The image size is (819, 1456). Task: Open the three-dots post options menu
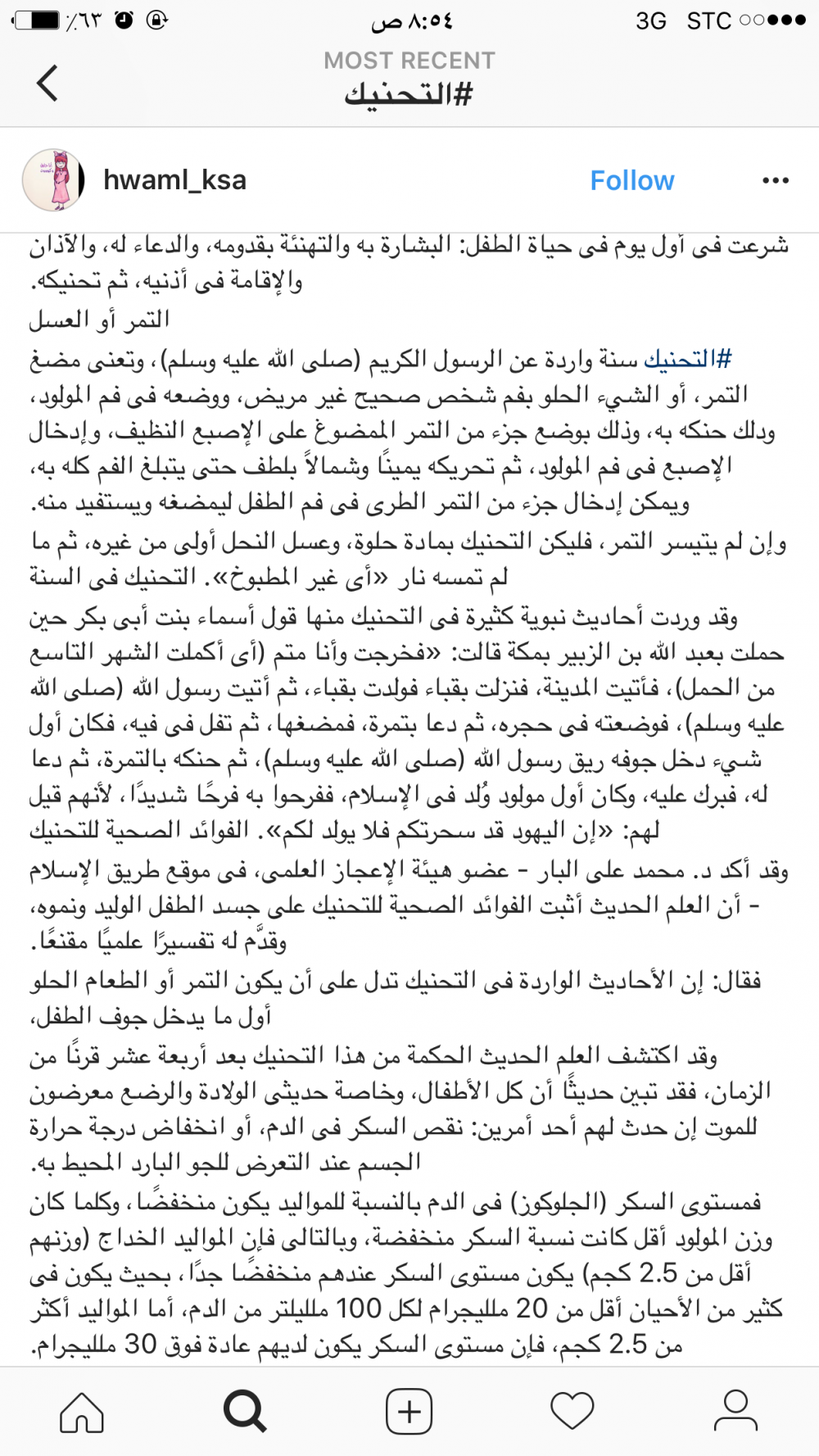775,180
